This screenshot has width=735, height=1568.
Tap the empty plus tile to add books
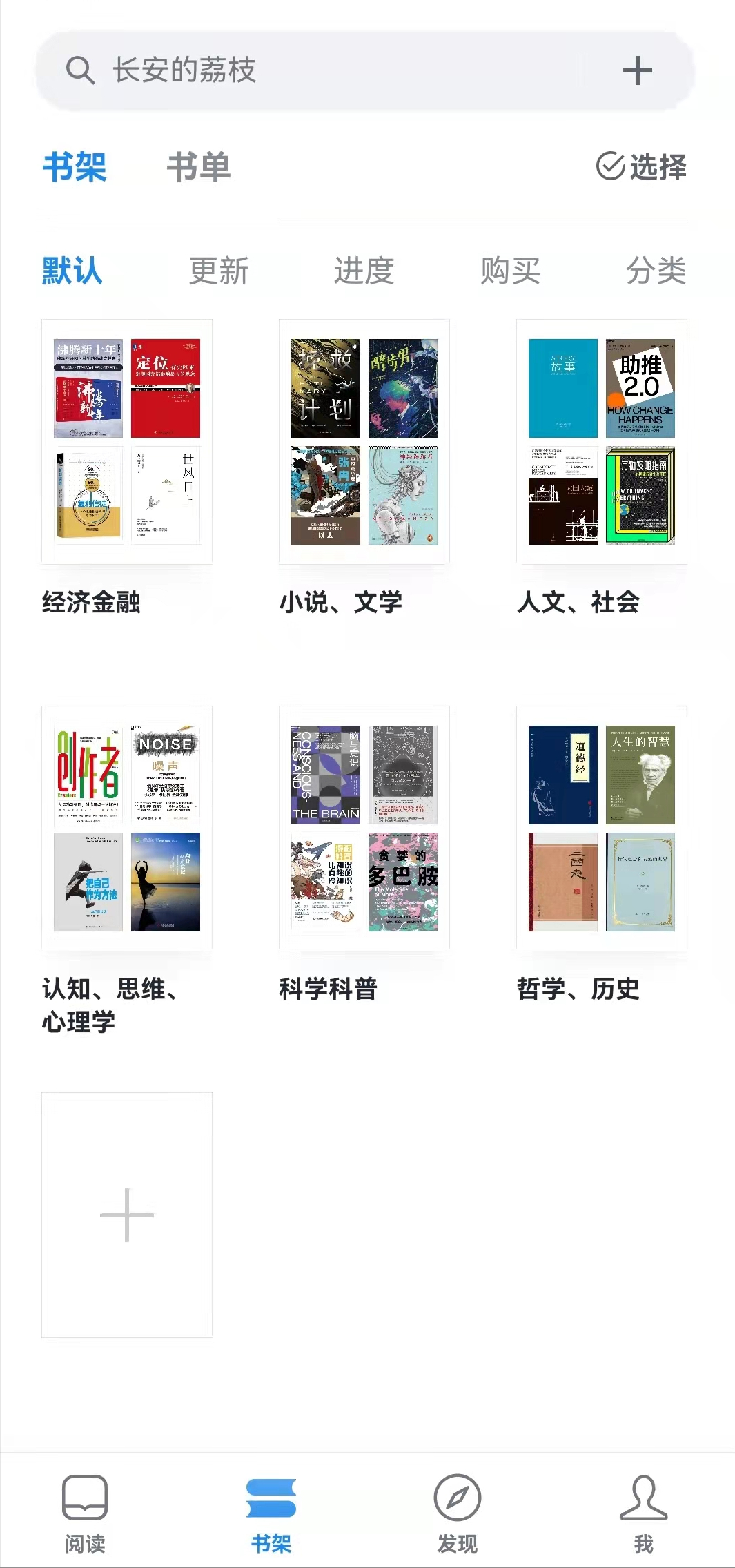pos(127,1215)
